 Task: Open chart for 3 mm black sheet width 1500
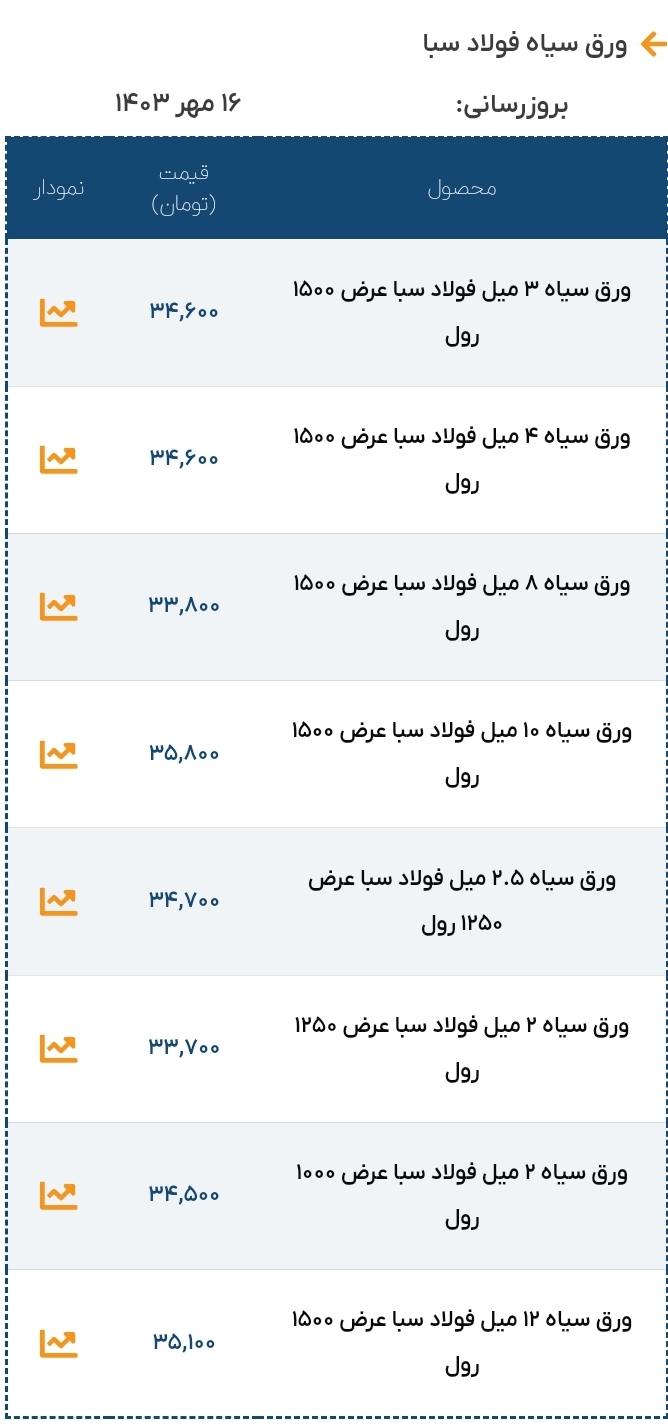coord(58,312)
